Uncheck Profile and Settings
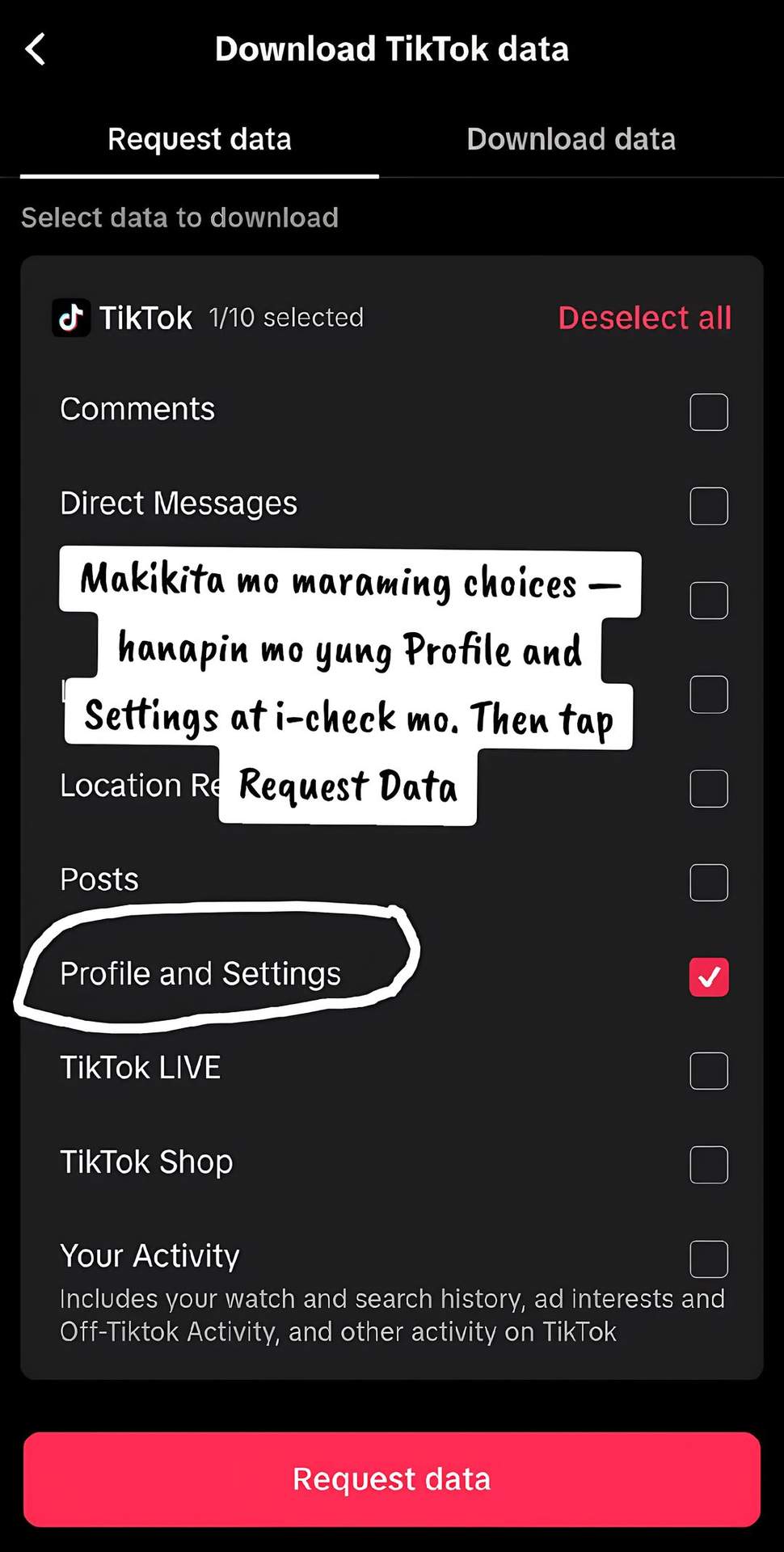The height and width of the screenshot is (1552, 784). (709, 976)
